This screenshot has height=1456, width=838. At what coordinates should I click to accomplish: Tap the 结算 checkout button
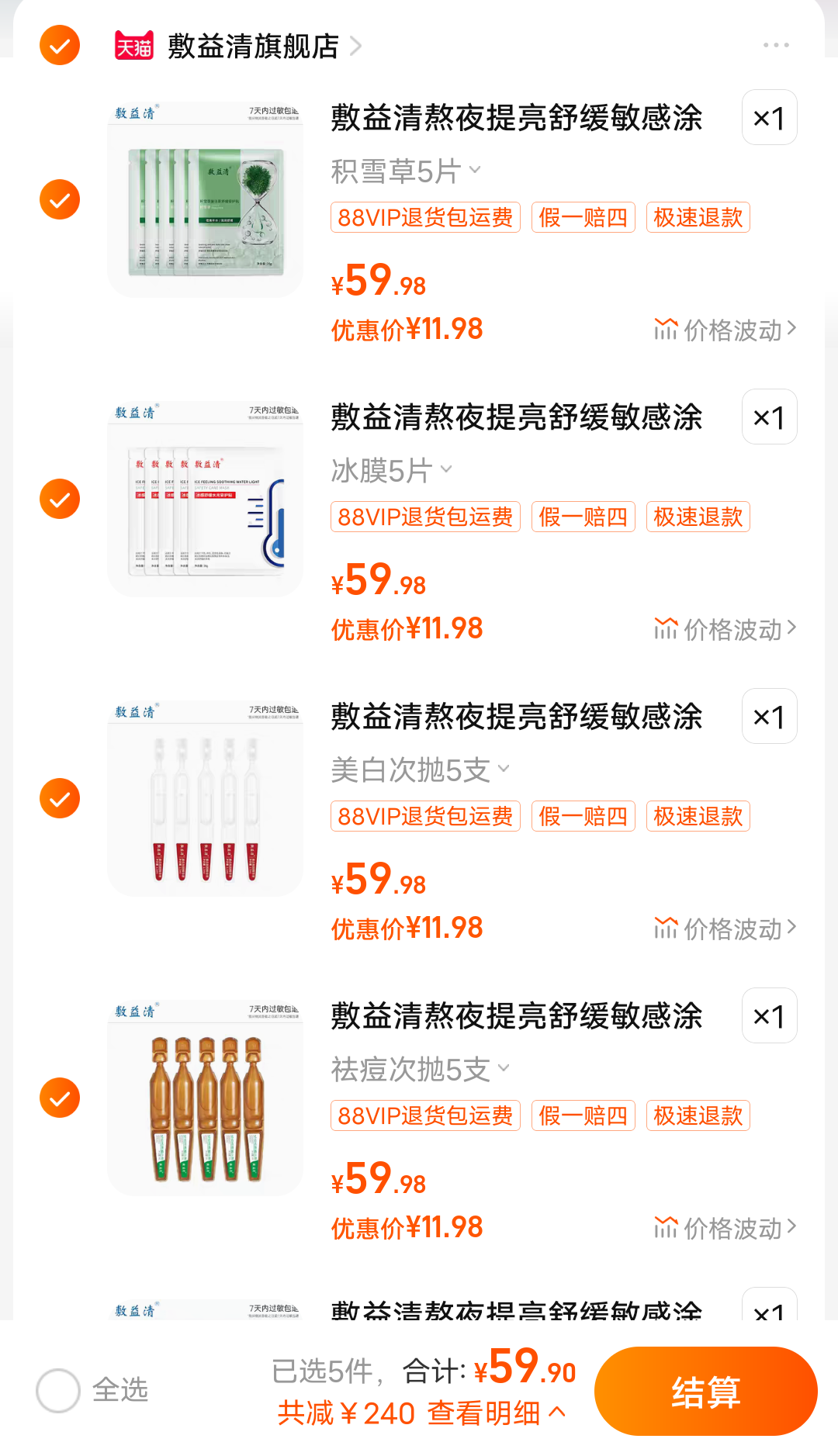[x=705, y=1391]
